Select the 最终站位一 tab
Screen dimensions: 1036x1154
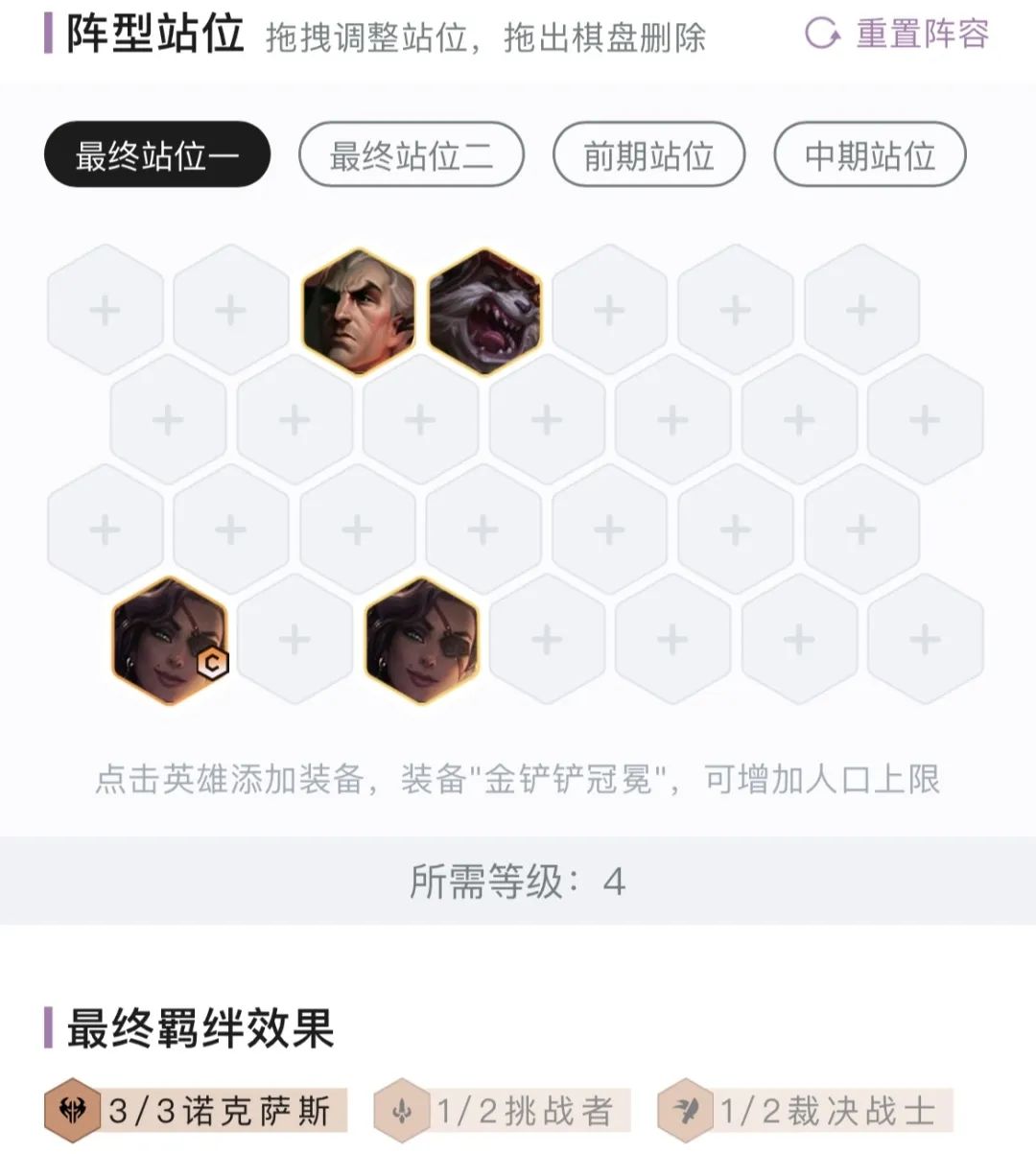[157, 154]
